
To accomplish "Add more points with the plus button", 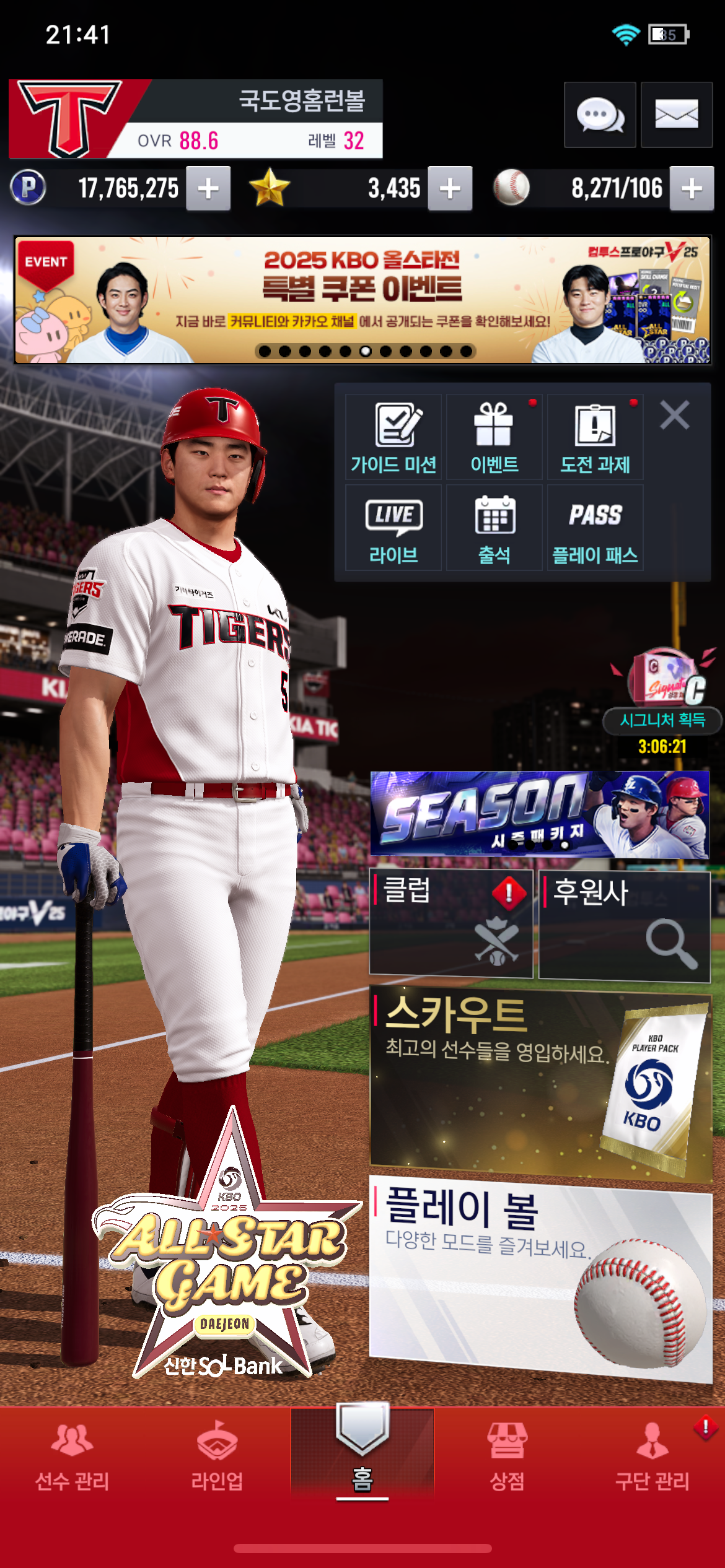I will [209, 188].
